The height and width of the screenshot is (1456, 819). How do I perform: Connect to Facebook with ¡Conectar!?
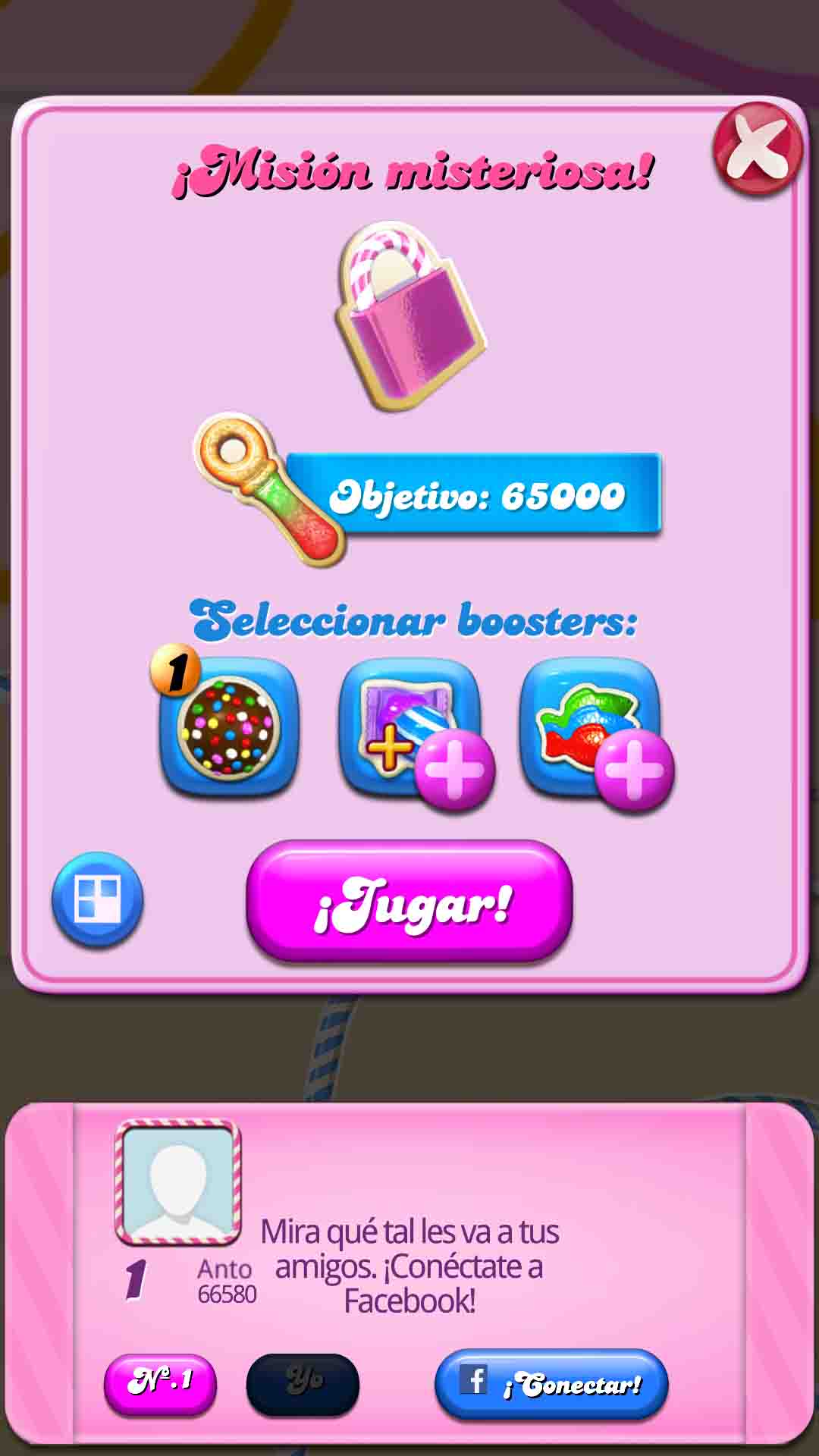click(551, 1384)
